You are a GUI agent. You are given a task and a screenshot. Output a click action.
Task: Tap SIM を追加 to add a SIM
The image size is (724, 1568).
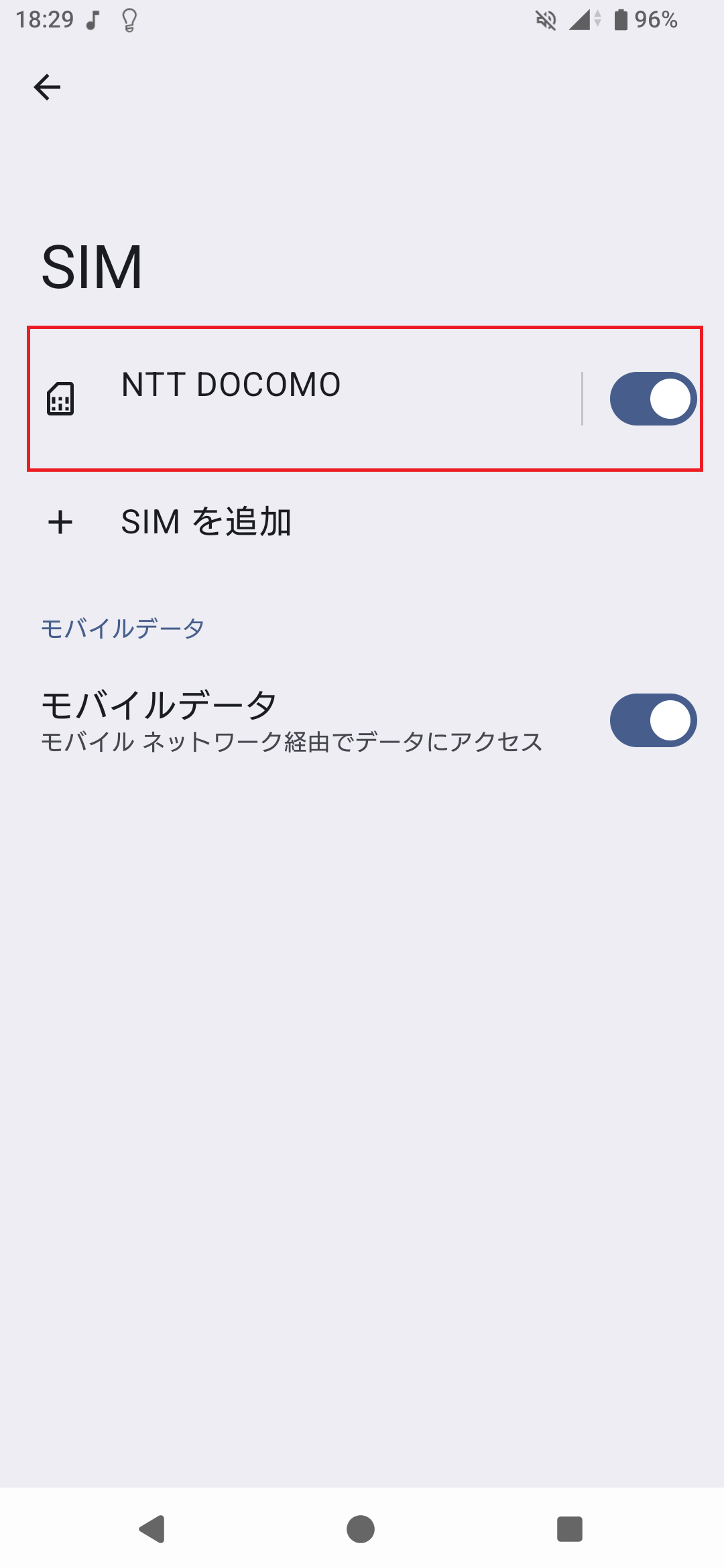[206, 523]
